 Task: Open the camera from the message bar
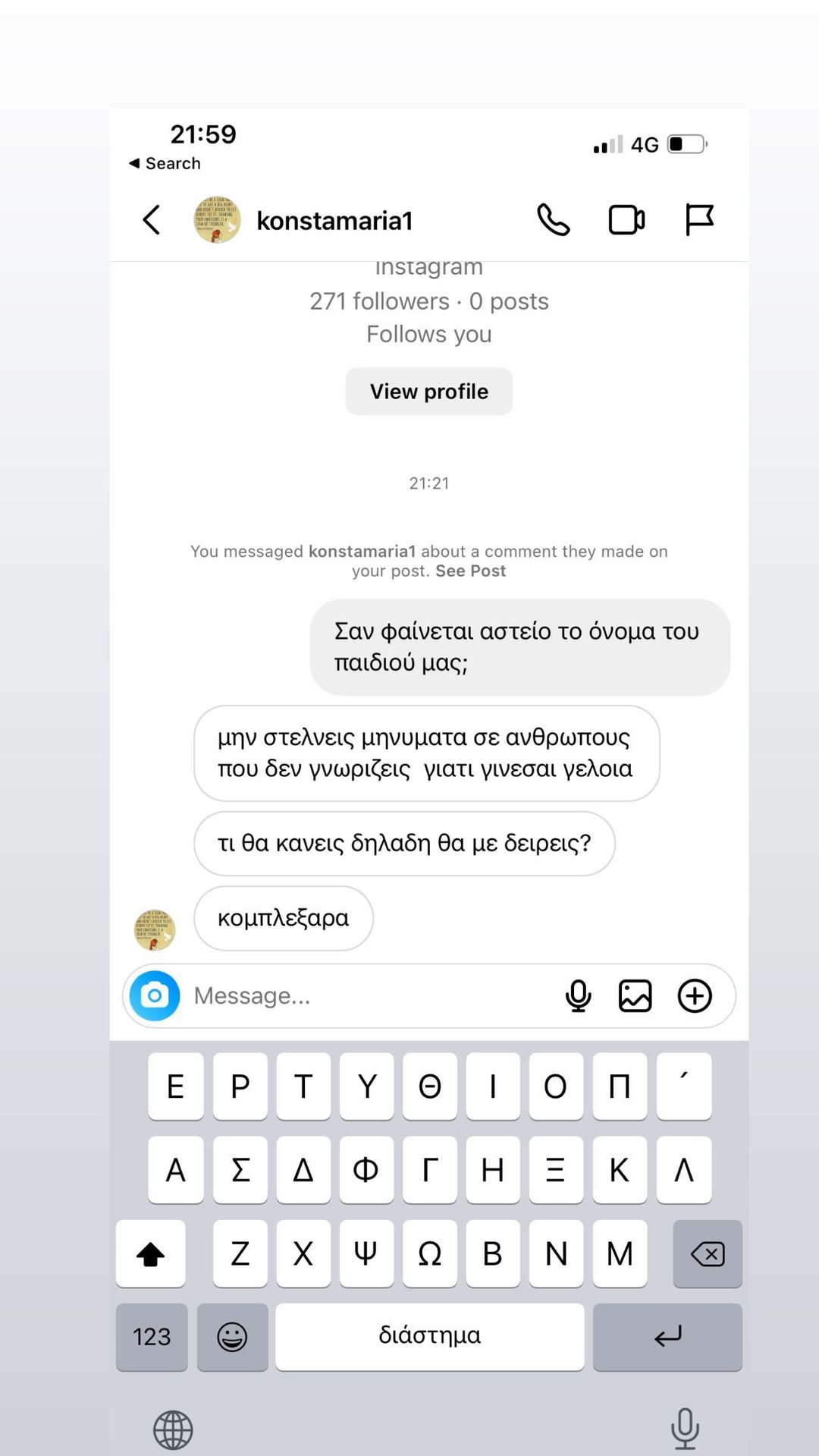(x=155, y=995)
